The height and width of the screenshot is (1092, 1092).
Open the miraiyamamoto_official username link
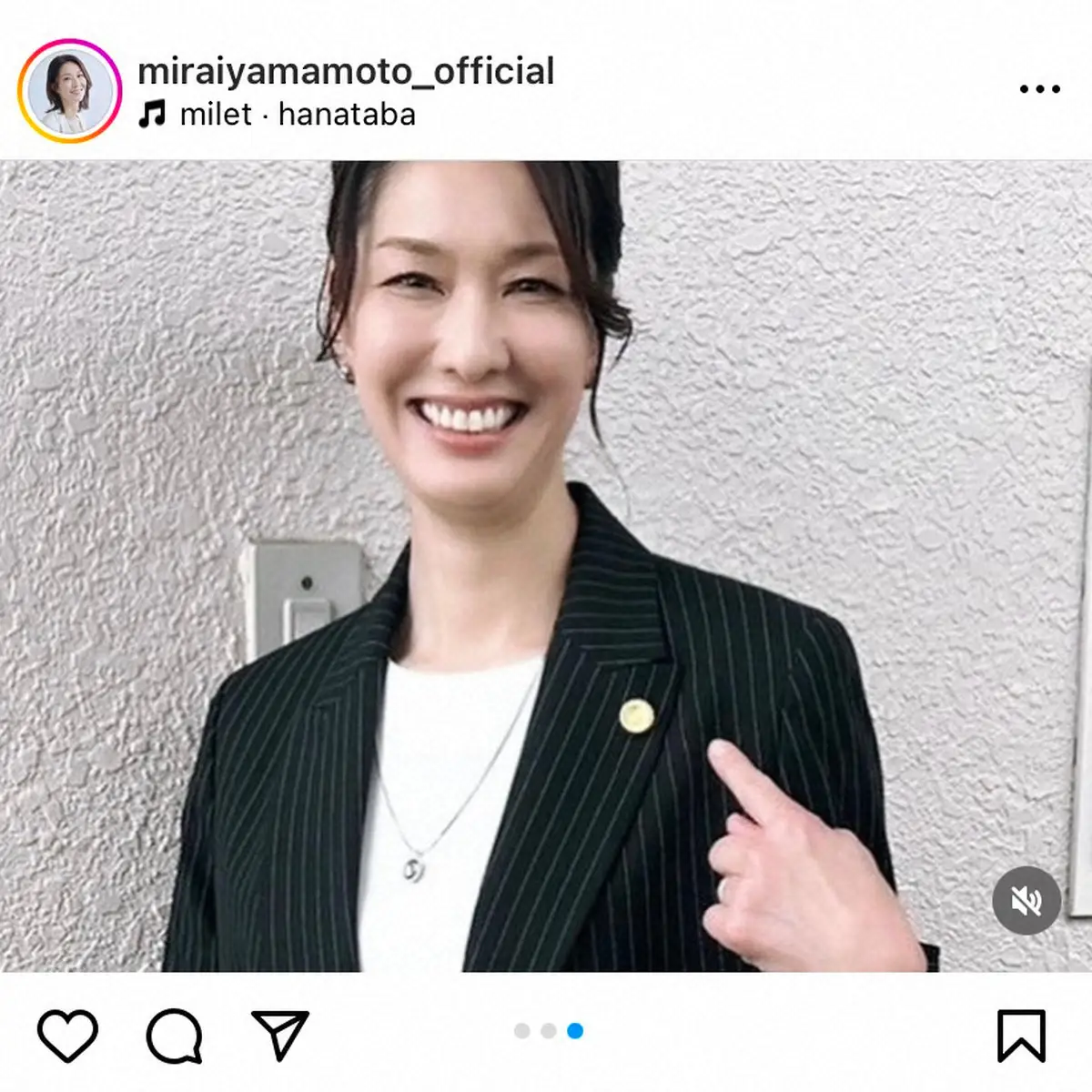pos(346,71)
